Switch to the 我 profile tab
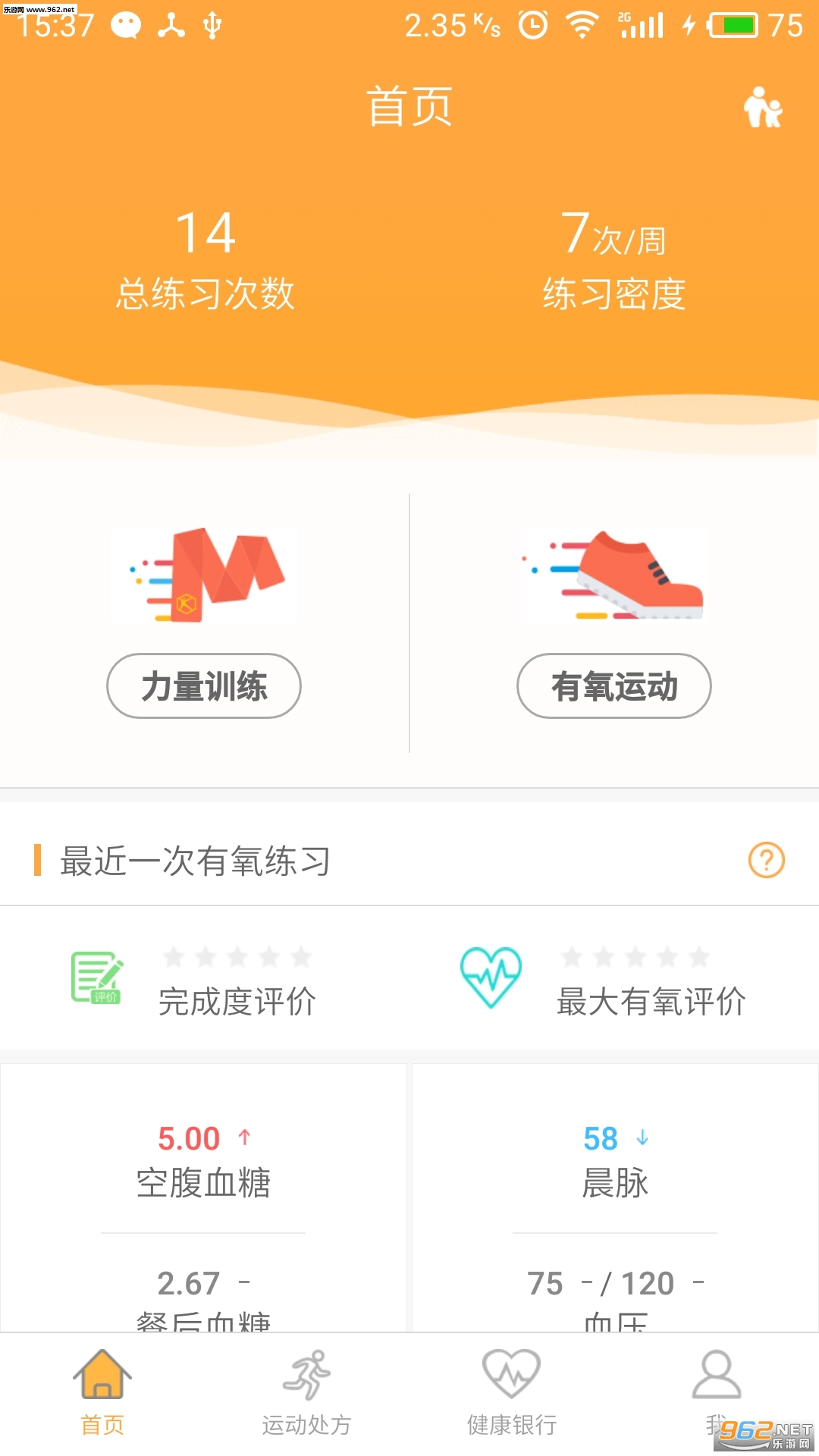This screenshot has width=819, height=1456. 716,1388
